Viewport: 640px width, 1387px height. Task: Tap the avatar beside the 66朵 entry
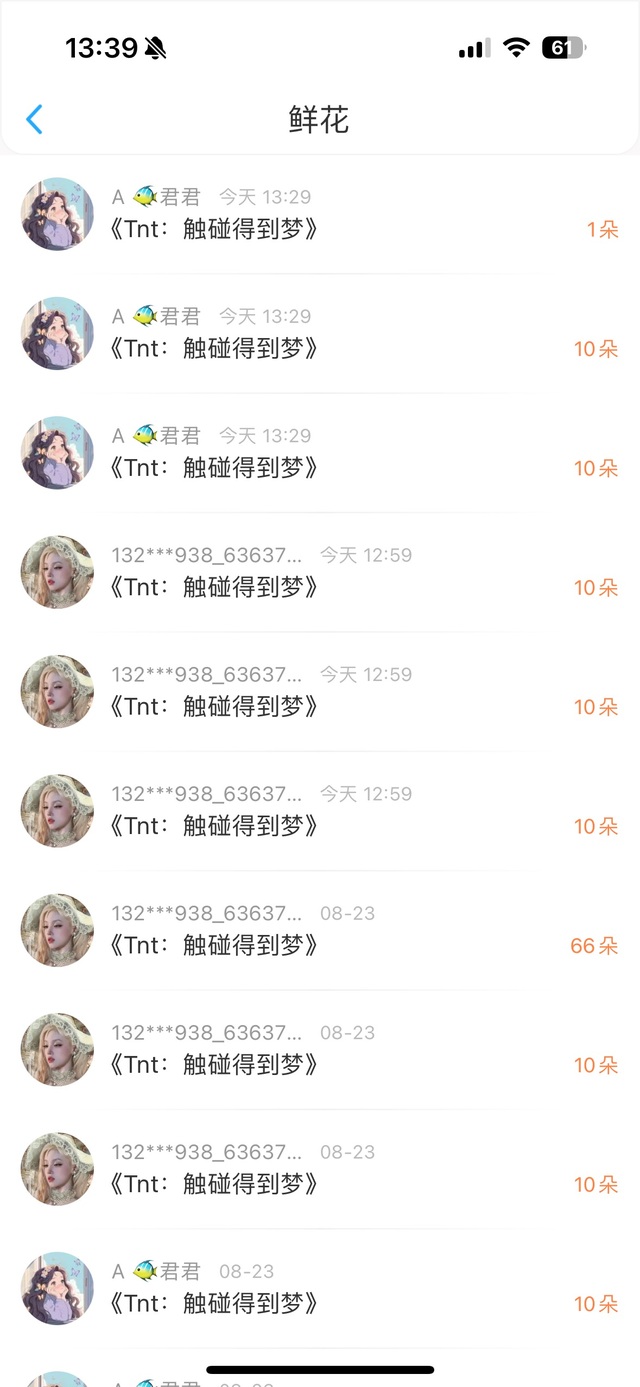point(57,930)
